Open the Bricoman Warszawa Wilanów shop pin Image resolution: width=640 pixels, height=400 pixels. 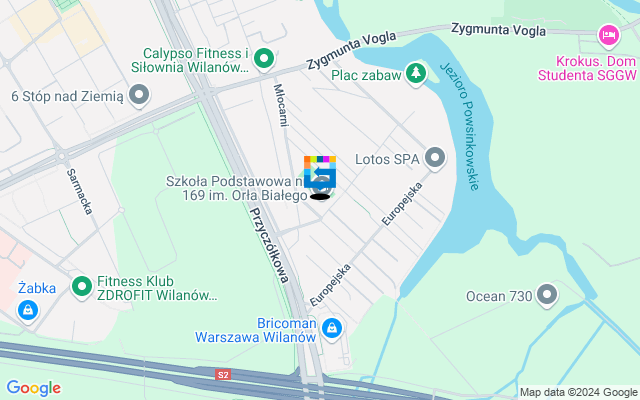click(332, 328)
